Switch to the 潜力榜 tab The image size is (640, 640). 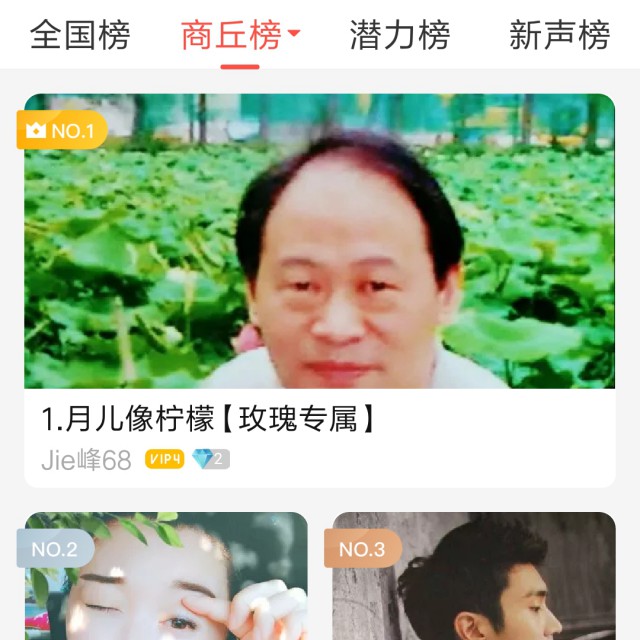click(400, 36)
